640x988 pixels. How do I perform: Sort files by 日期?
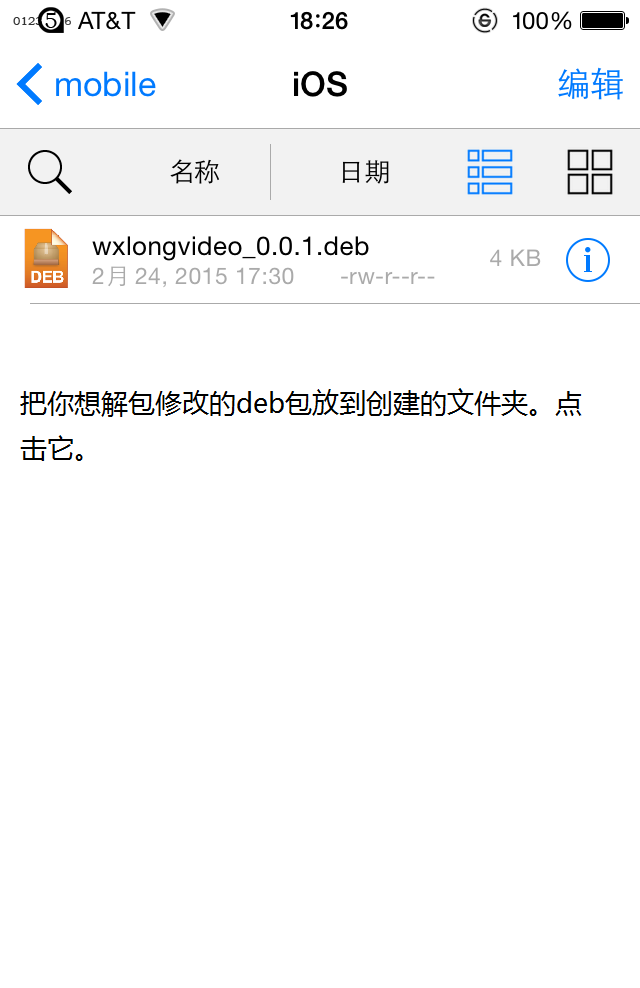click(364, 172)
